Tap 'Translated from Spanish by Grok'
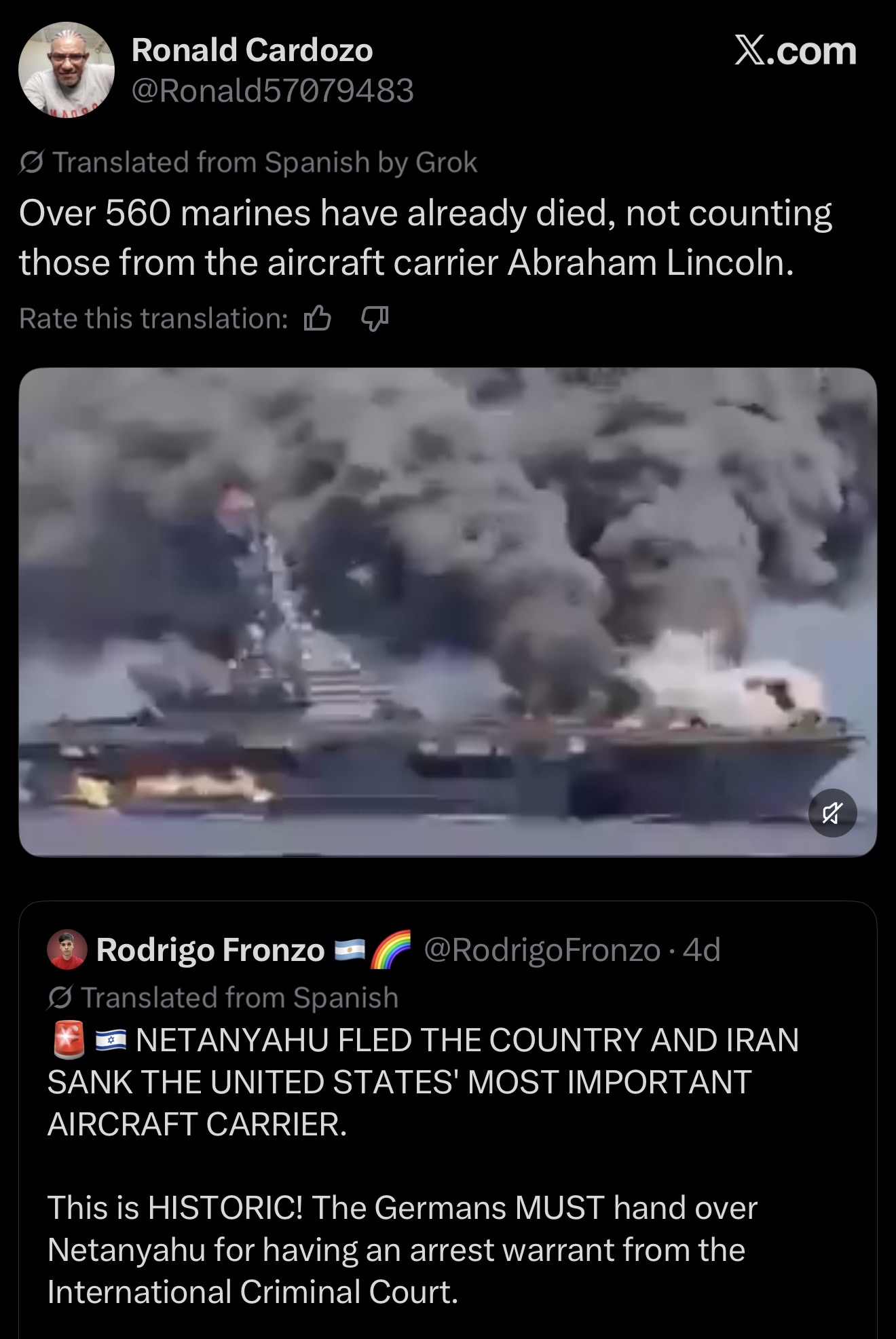 click(x=265, y=163)
